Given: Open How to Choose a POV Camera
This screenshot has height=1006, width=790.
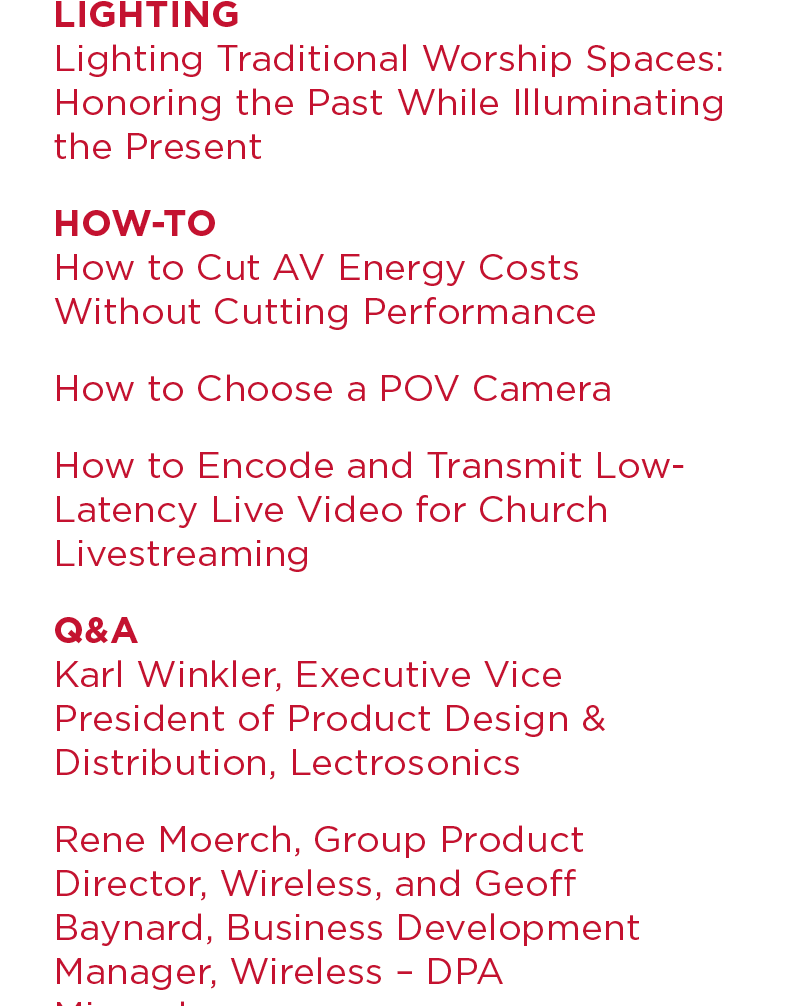Looking at the screenshot, I should click(332, 389).
